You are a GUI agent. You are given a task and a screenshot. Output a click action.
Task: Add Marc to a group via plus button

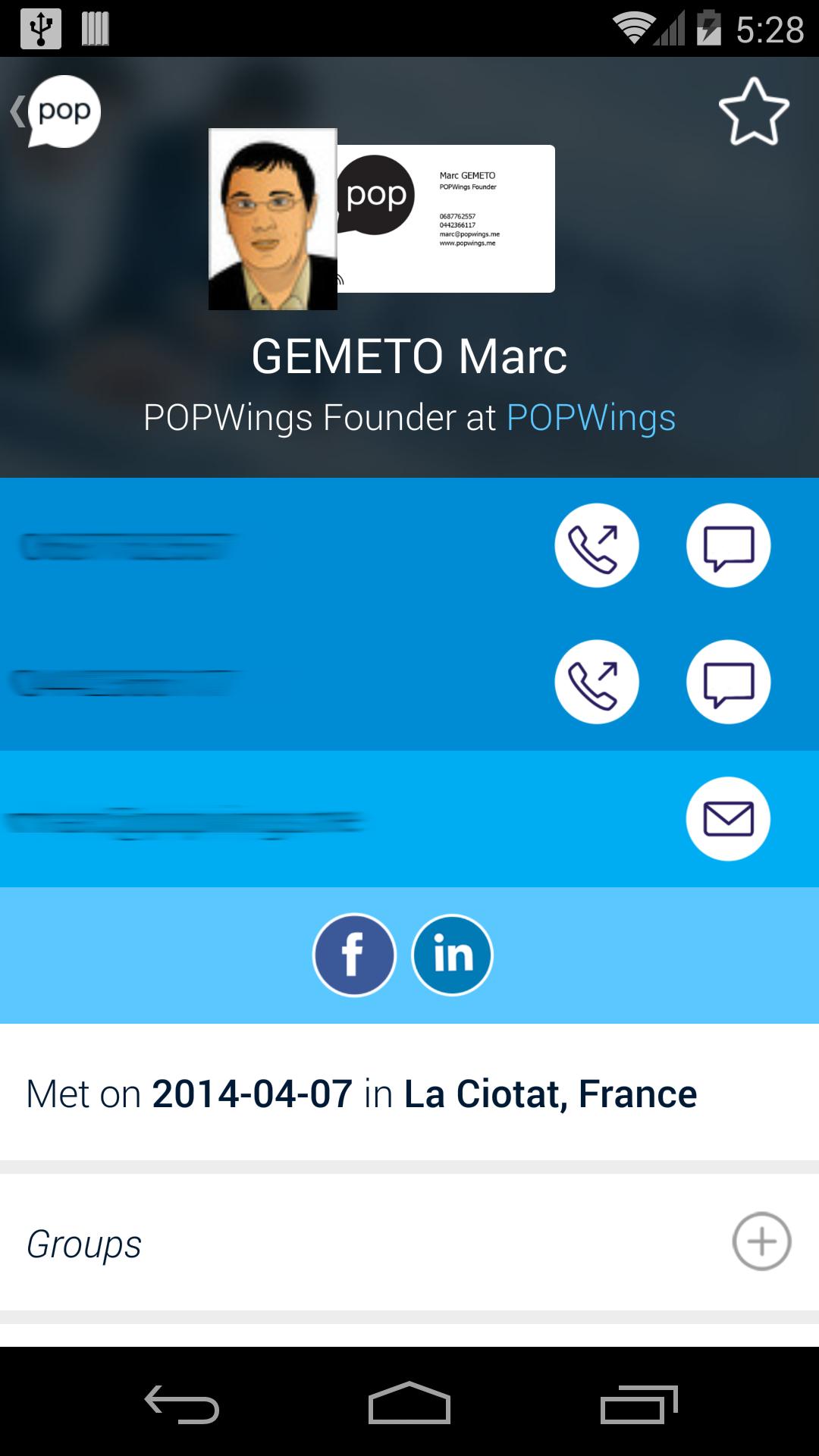click(x=763, y=1241)
